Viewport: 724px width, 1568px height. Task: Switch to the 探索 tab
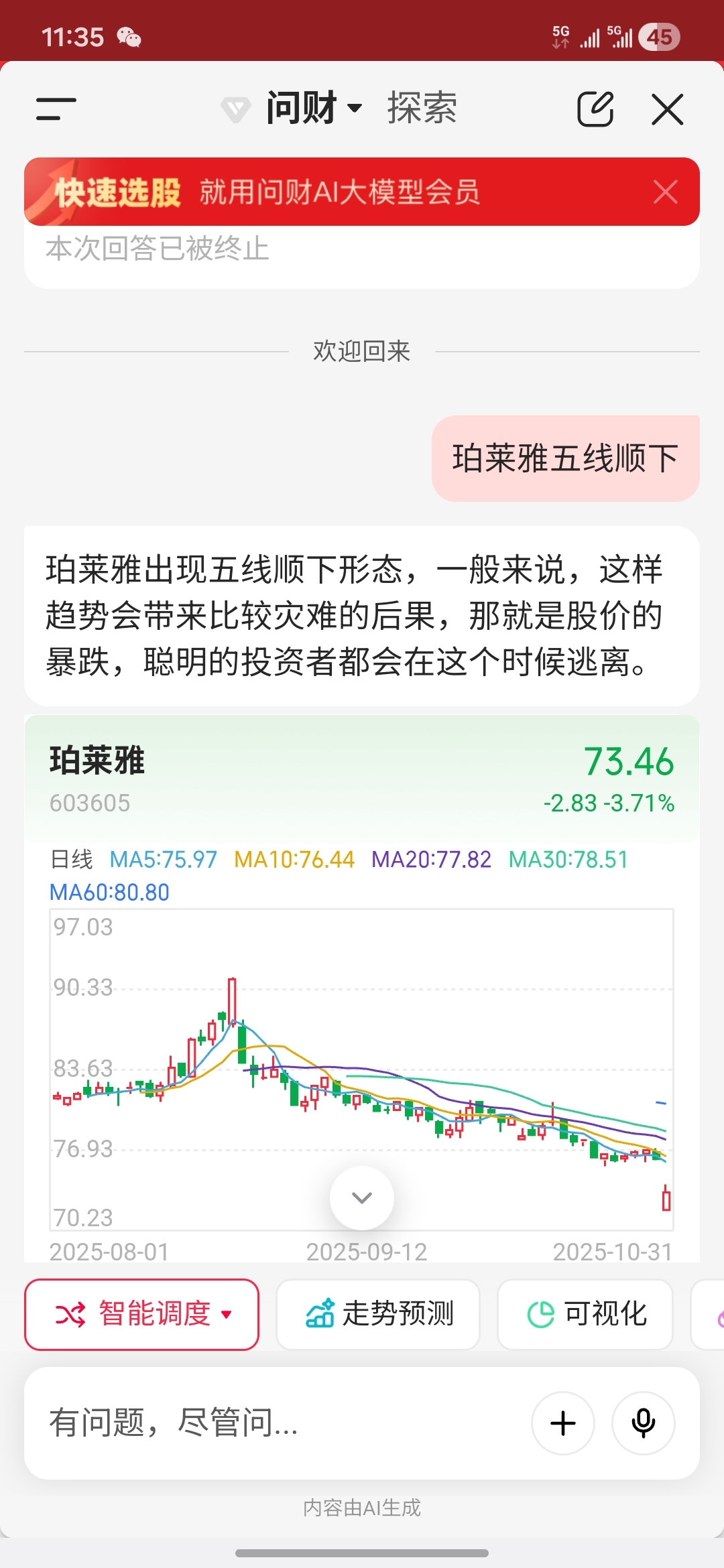(x=422, y=109)
